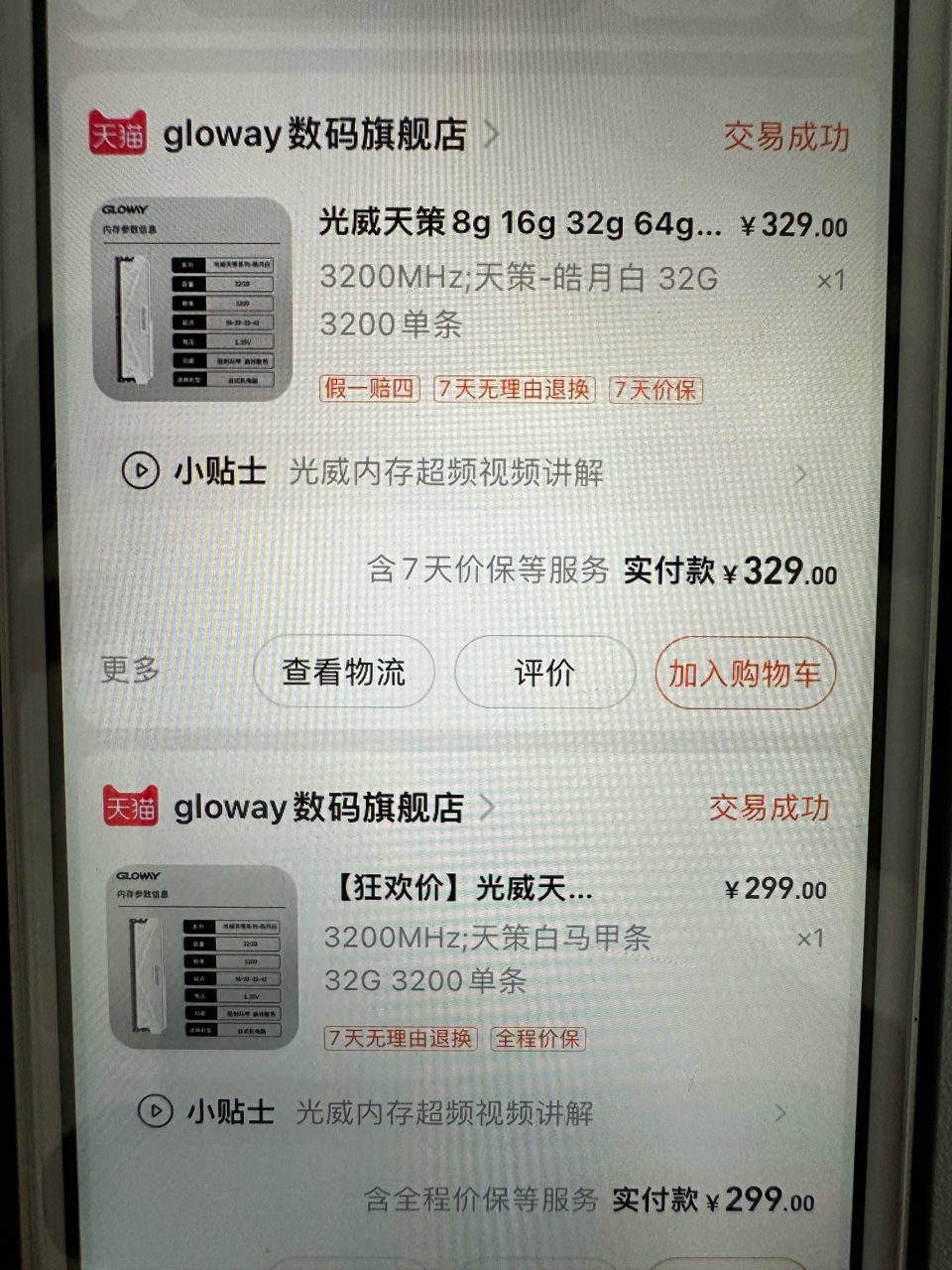
Task: Tap the 查看物流 button
Action: (x=343, y=672)
